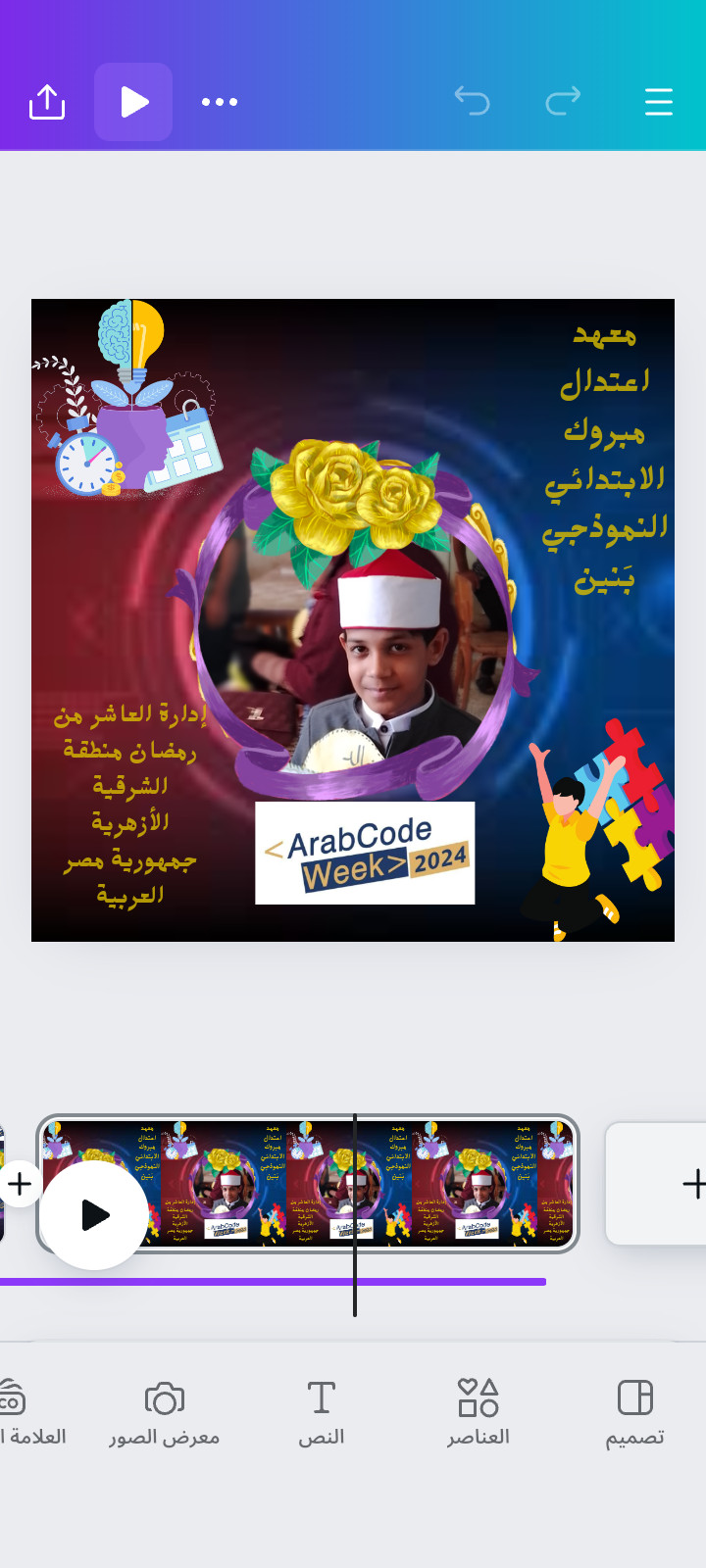The image size is (706, 1568).
Task: Open the العناصر (Elements) tab
Action: click(479, 1413)
